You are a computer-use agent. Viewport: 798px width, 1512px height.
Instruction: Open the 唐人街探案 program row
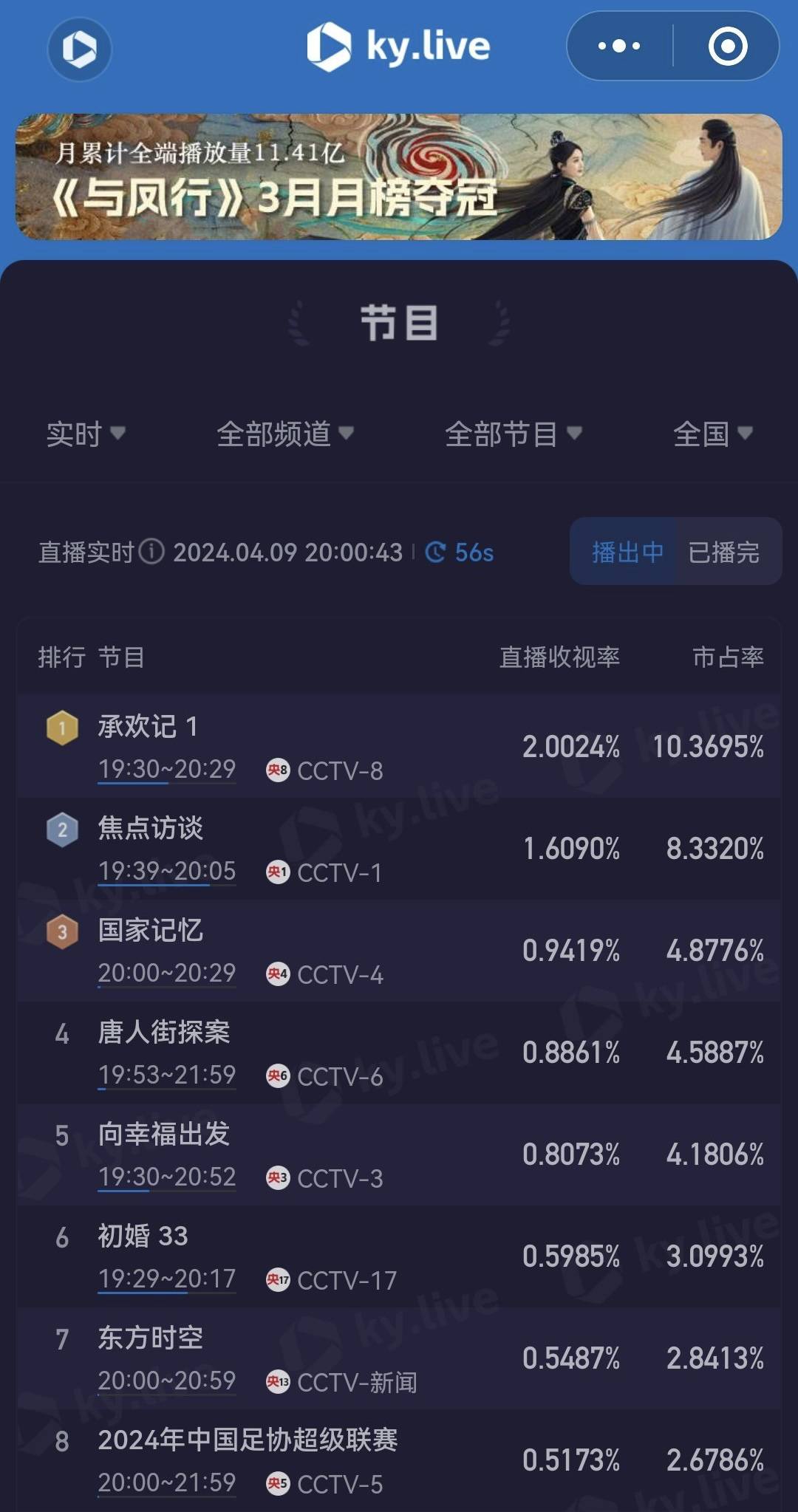coord(399,1052)
